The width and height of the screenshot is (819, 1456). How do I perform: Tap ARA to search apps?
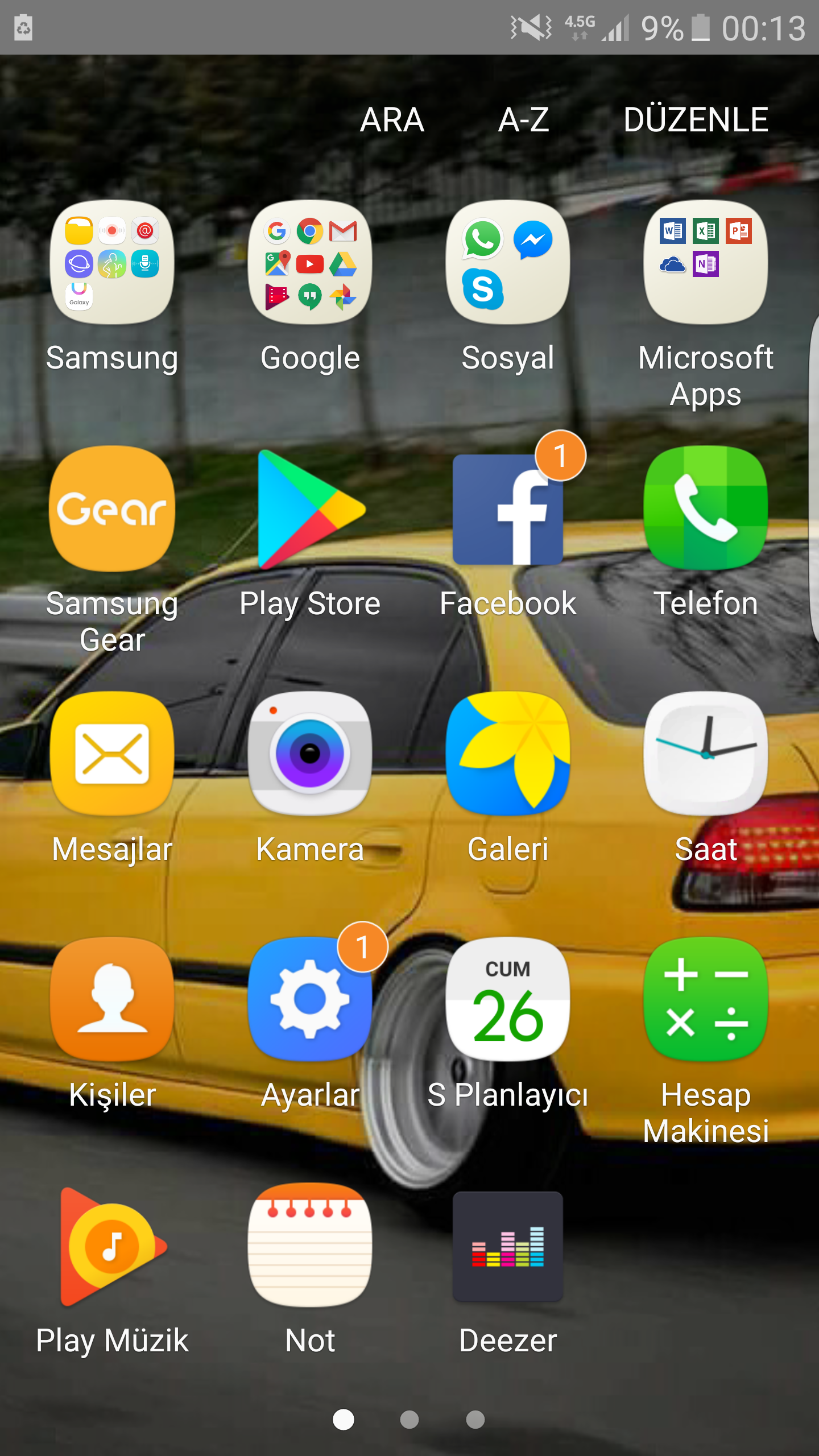click(x=392, y=119)
